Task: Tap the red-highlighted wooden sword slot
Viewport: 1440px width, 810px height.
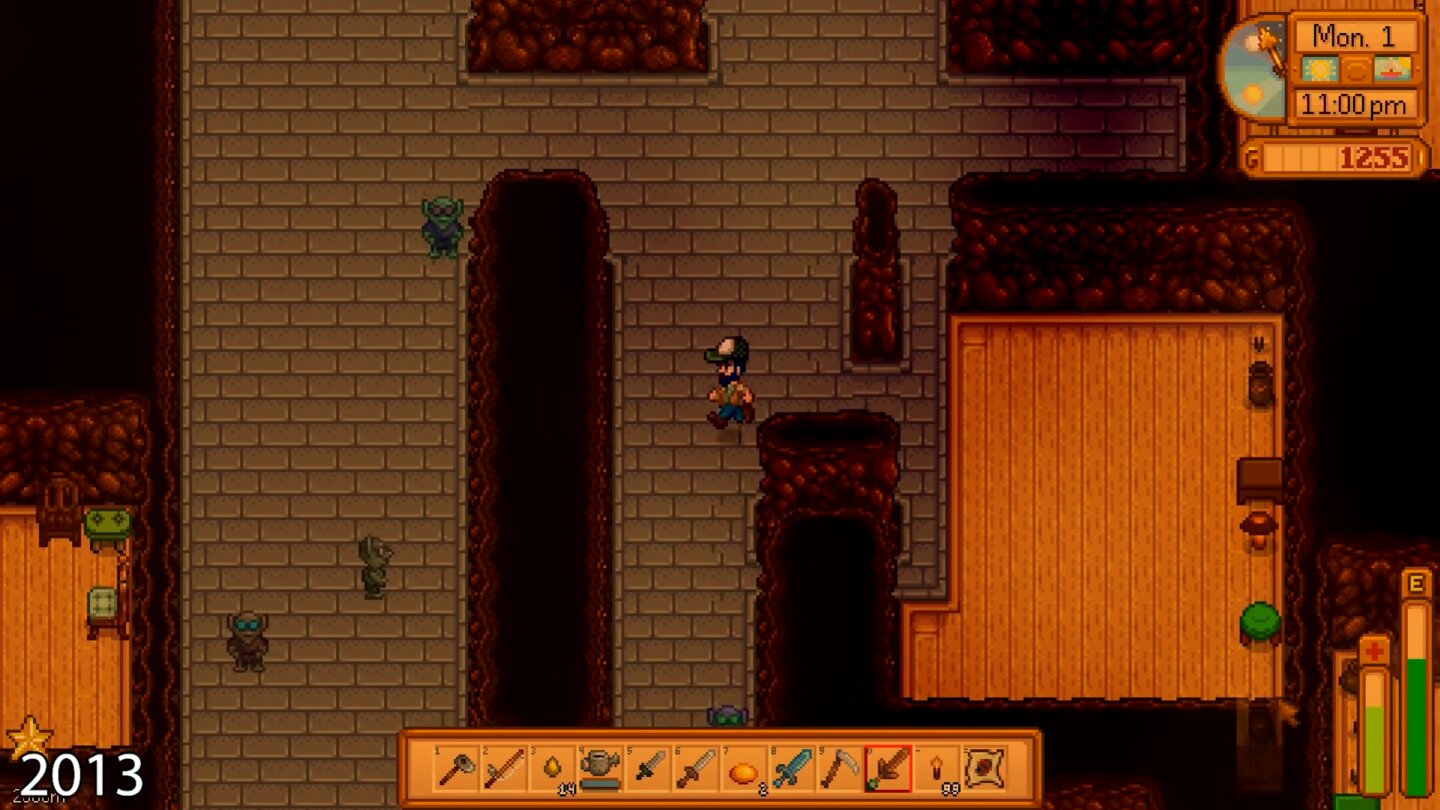Action: pyautogui.click(x=888, y=768)
